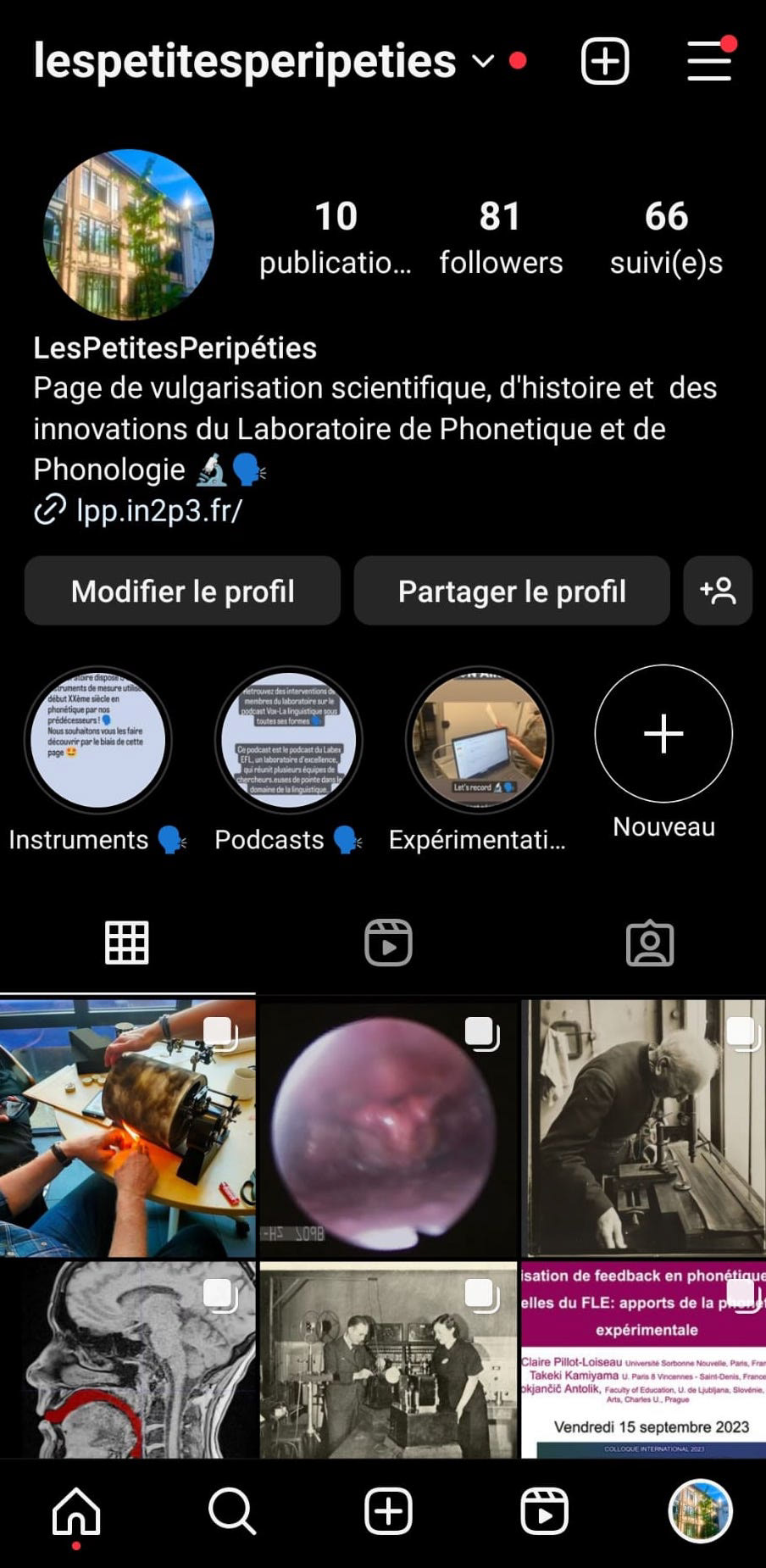
Task: Open the discover people icon
Action: click(x=718, y=591)
